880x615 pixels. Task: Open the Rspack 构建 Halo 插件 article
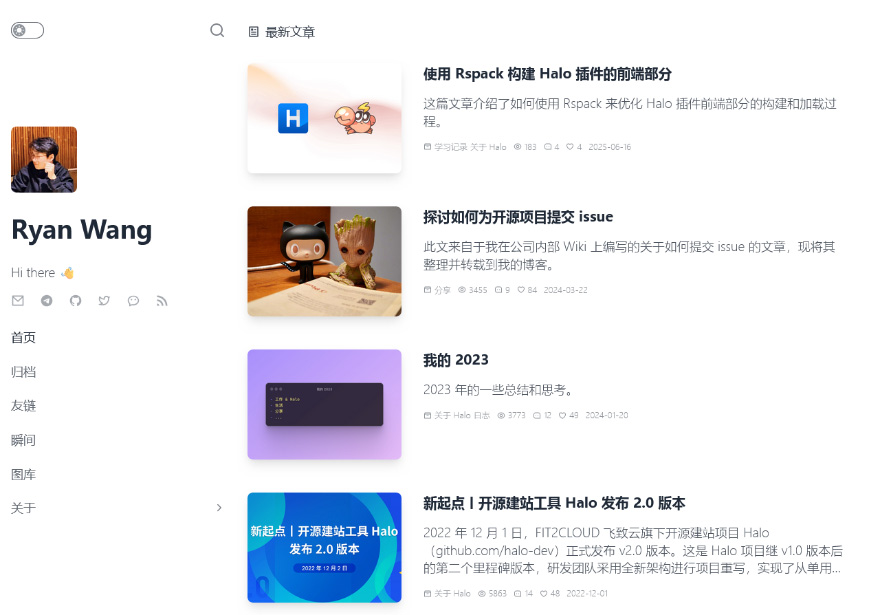547,74
